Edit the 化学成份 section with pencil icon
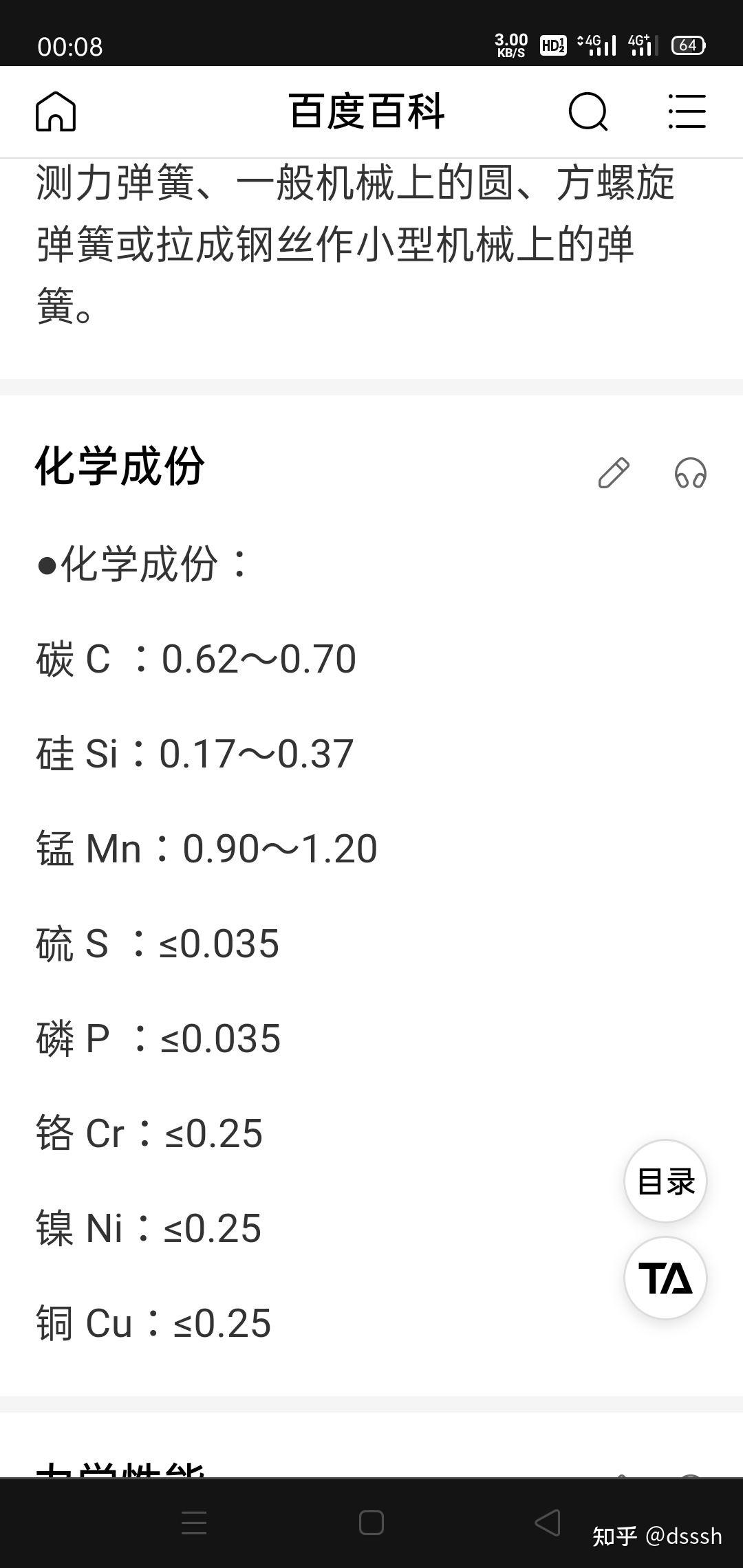The width and height of the screenshot is (743, 1568). pos(614,473)
